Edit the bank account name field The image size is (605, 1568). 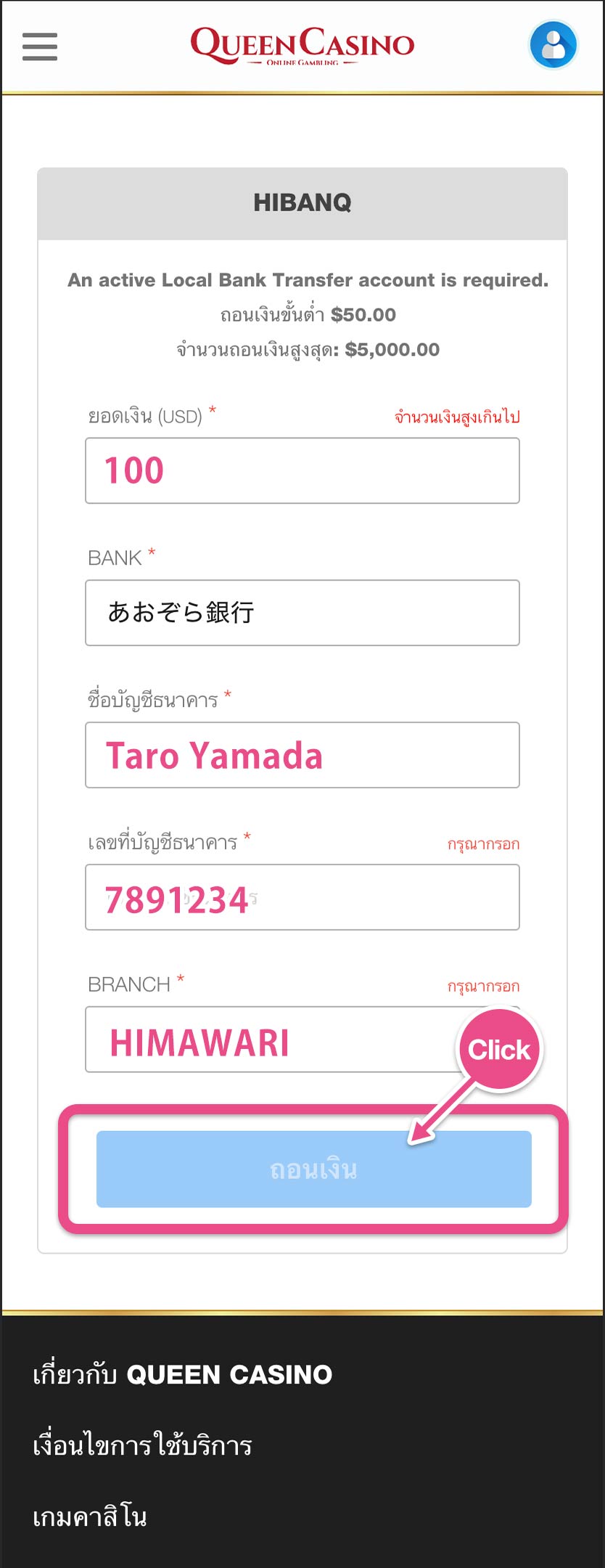point(302,755)
